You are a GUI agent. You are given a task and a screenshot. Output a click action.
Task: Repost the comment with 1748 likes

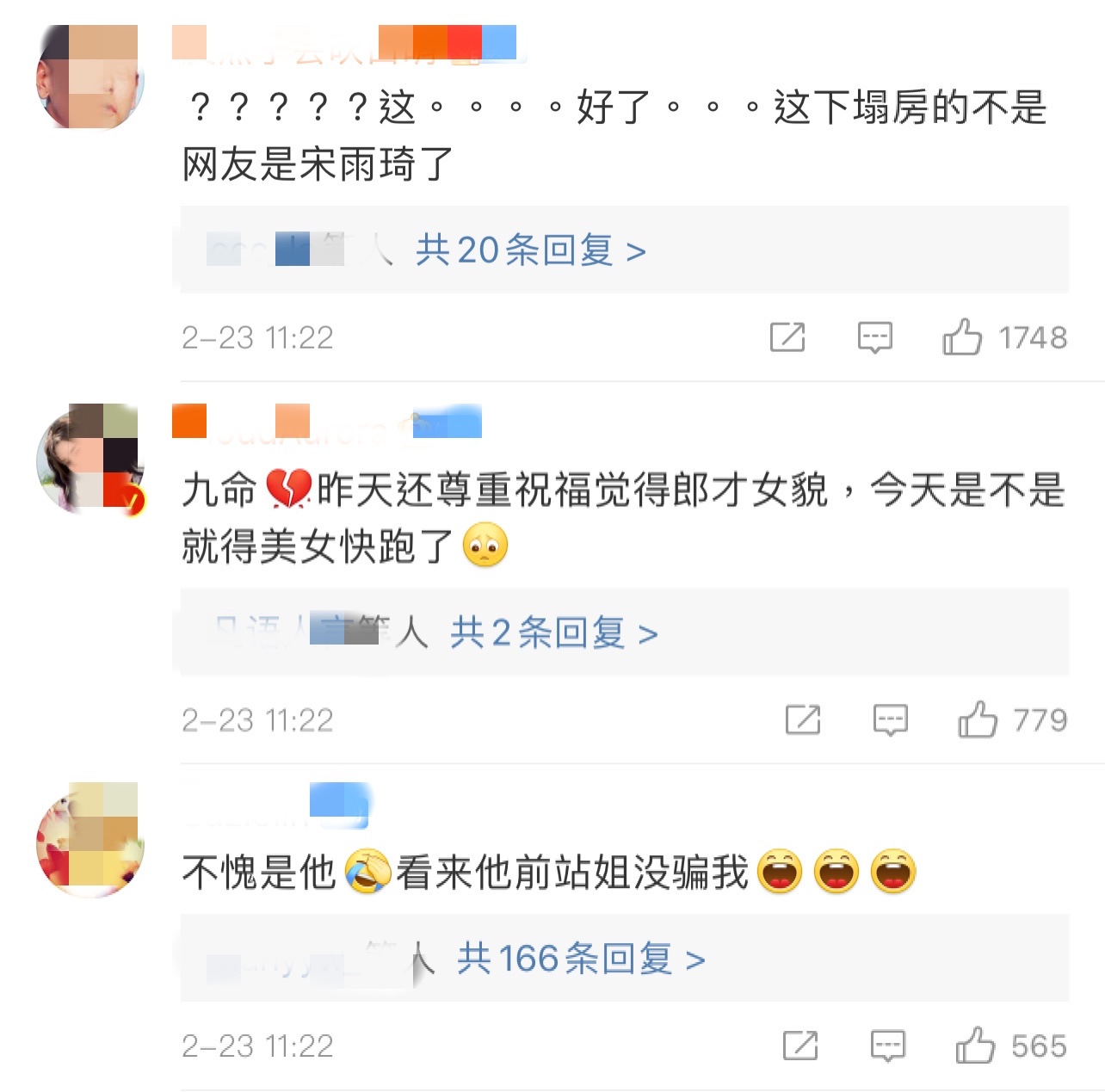[x=787, y=336]
